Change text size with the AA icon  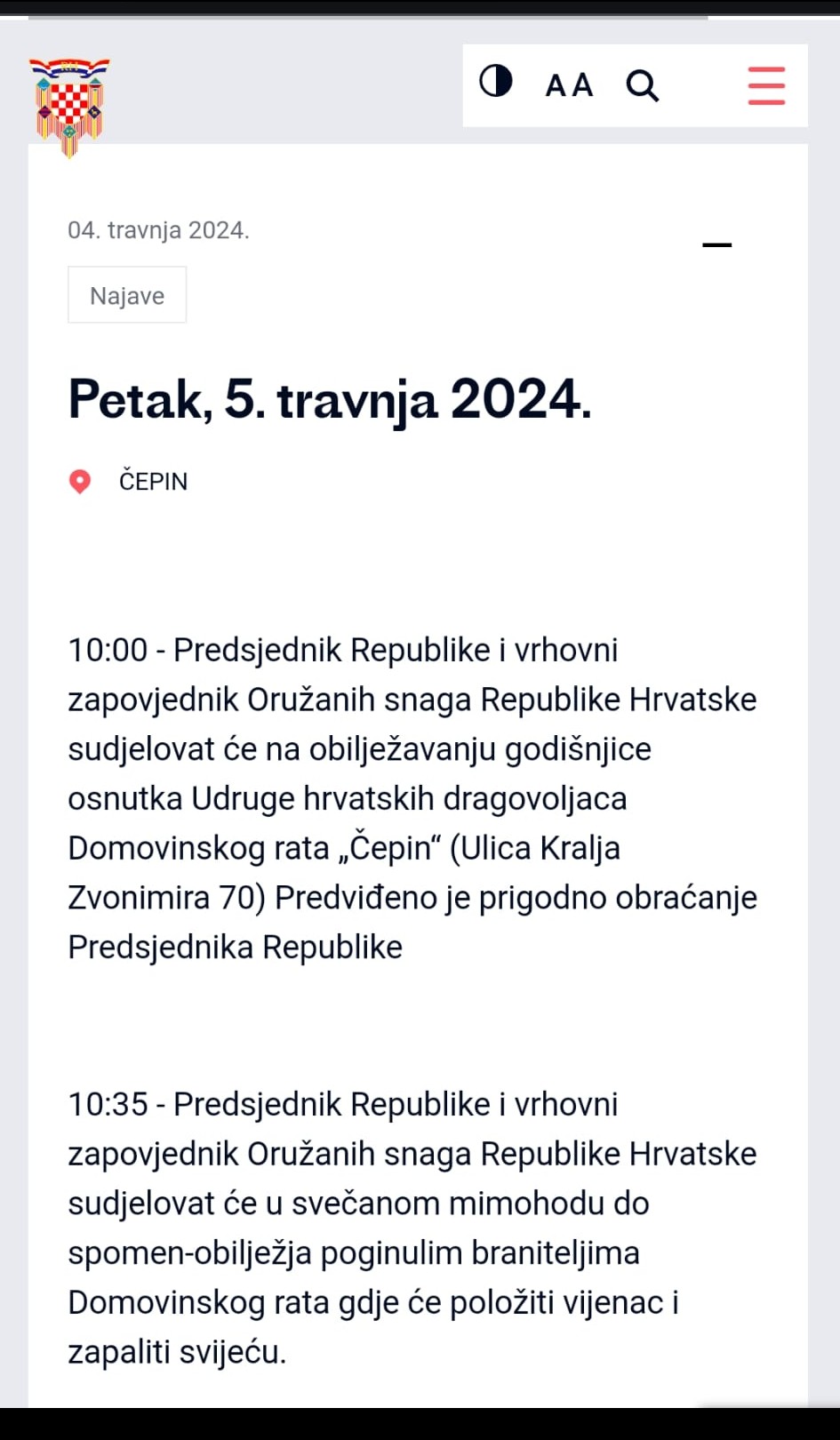569,85
